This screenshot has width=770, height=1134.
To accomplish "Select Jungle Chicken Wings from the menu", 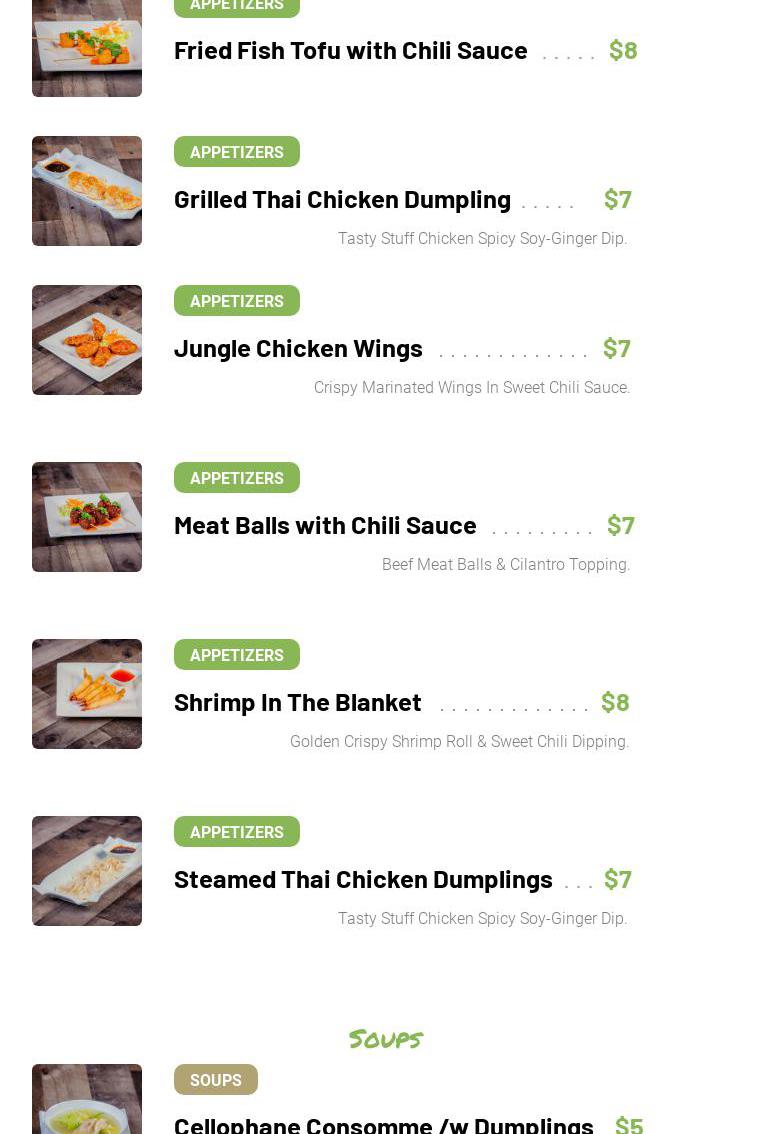I will pos(298,348).
